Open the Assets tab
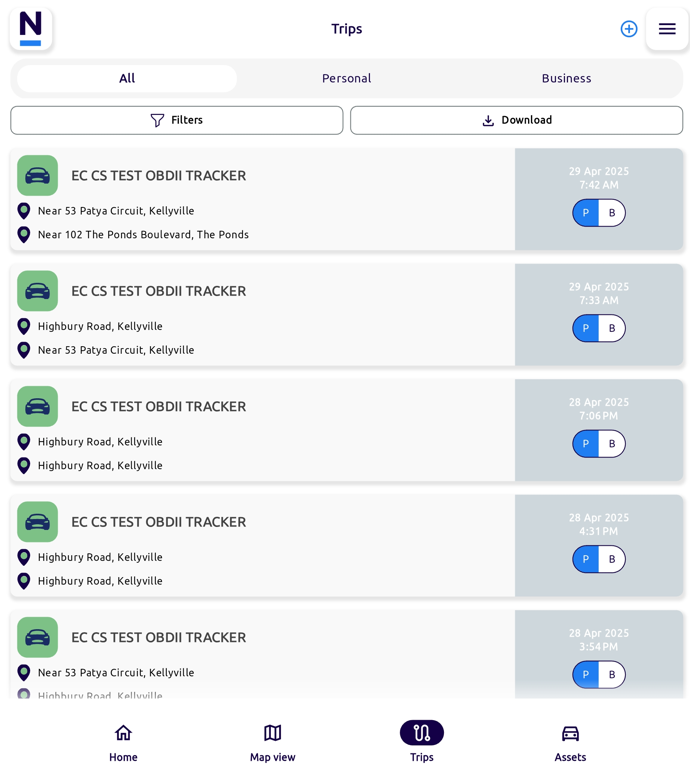 570,742
